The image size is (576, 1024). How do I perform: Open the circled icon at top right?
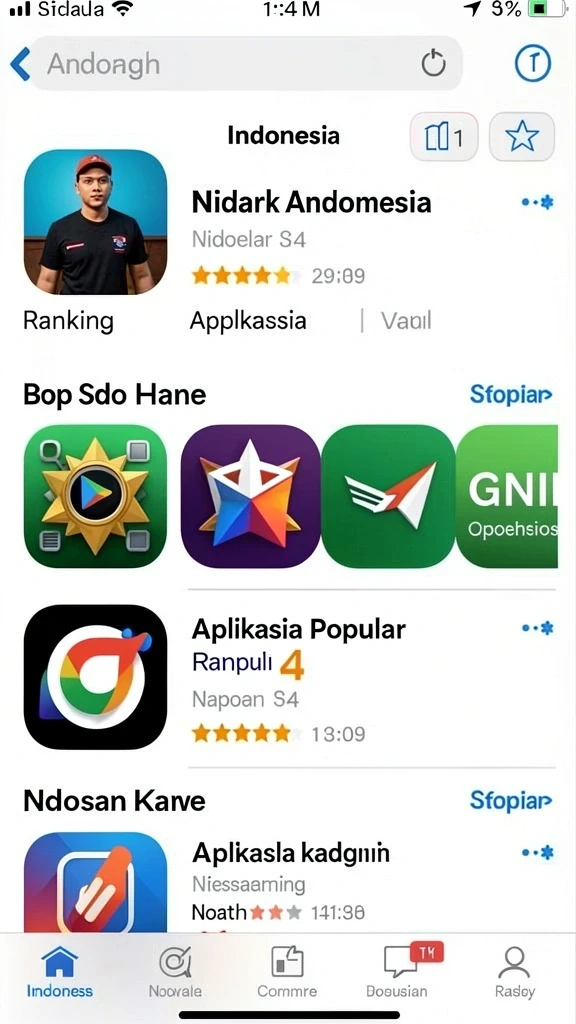point(532,63)
